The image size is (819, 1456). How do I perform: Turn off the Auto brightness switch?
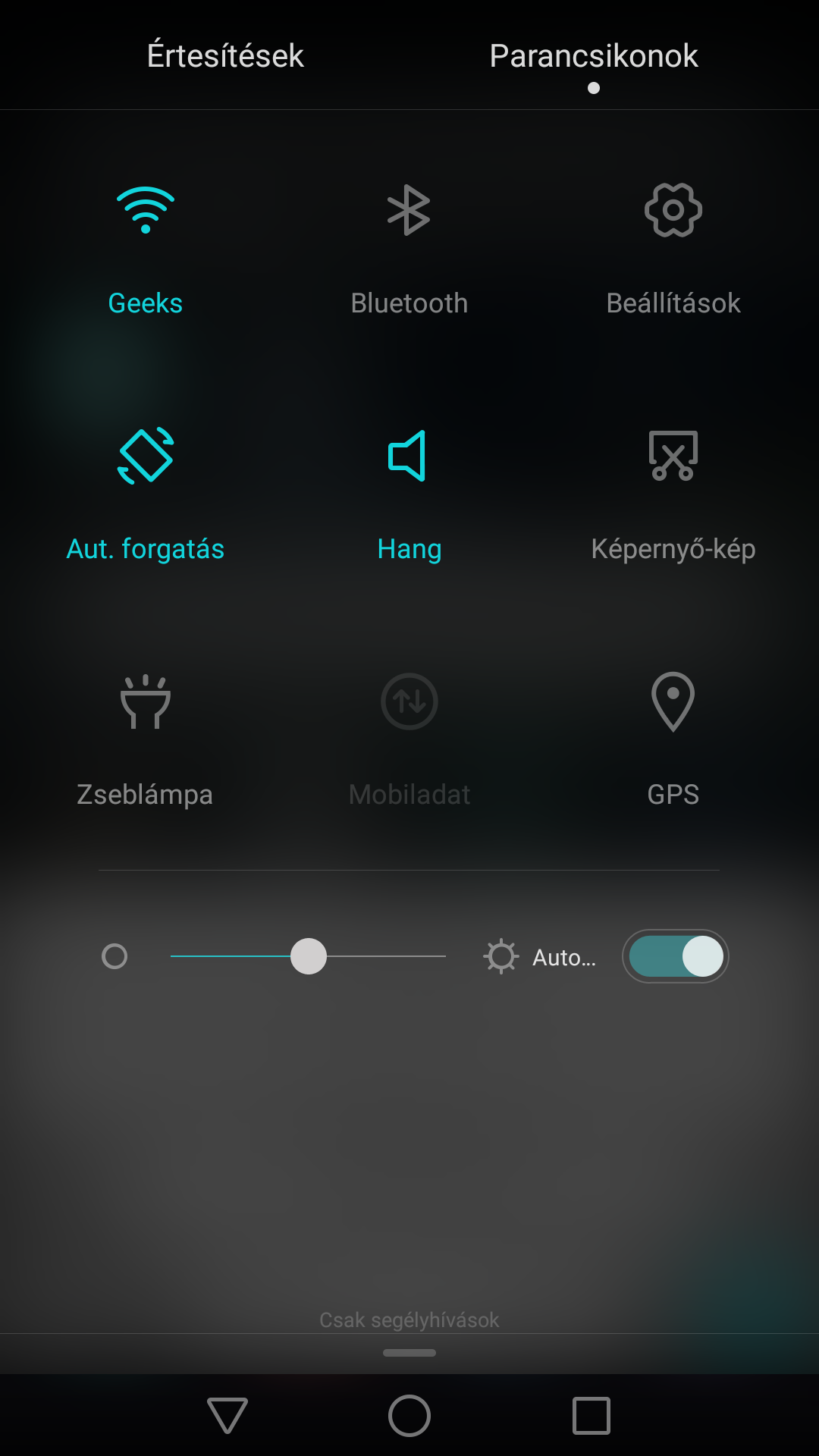pos(675,956)
